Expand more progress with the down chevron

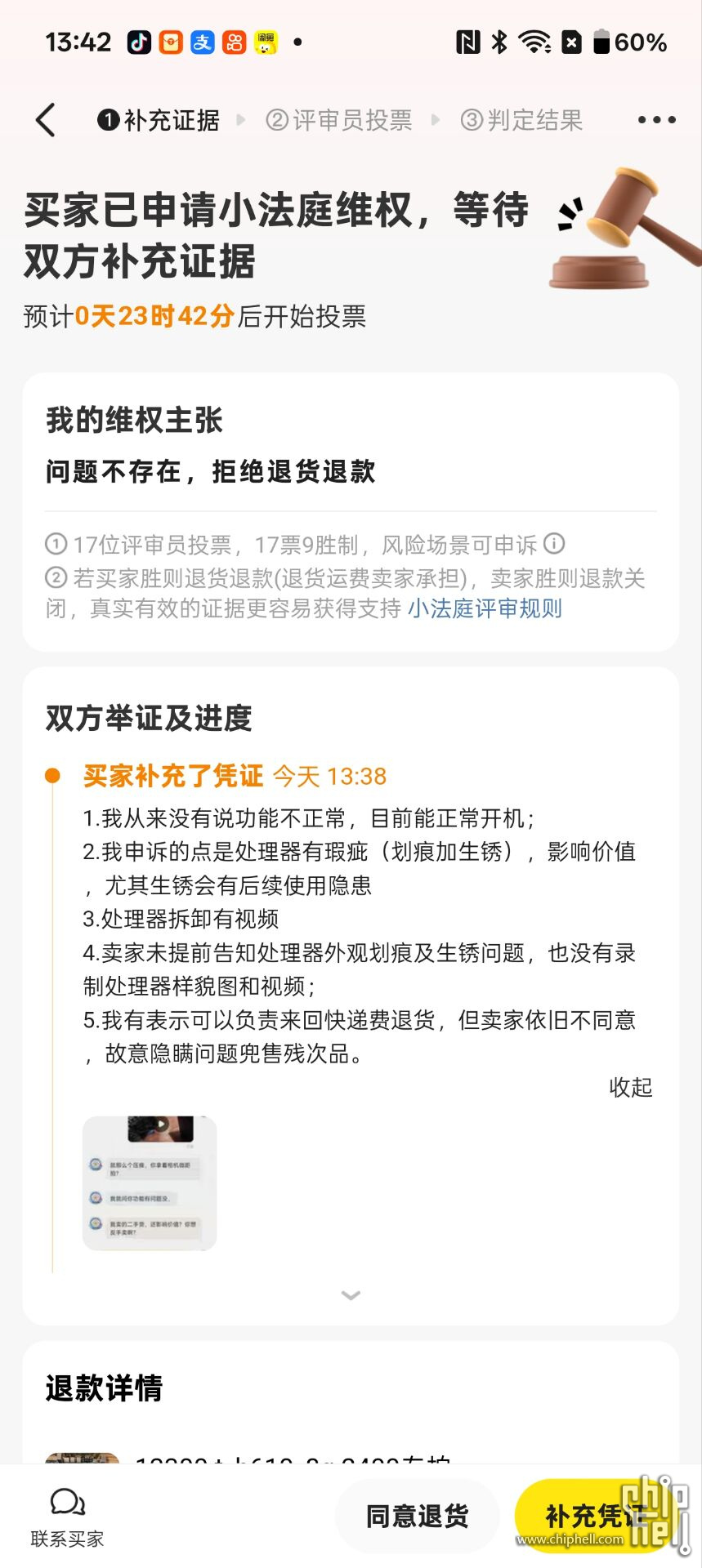pos(351,1295)
